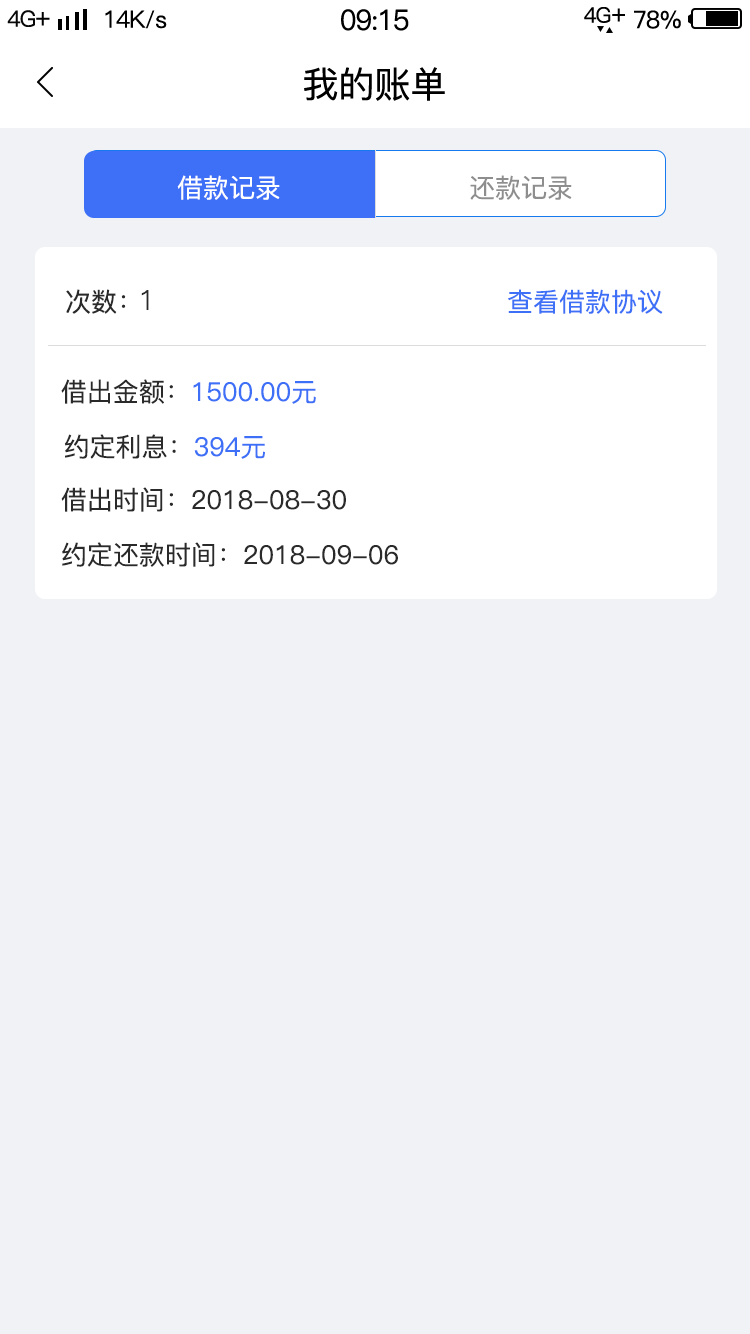Select the 借款记录 tab
This screenshot has width=750, height=1334.
pyautogui.click(x=229, y=184)
